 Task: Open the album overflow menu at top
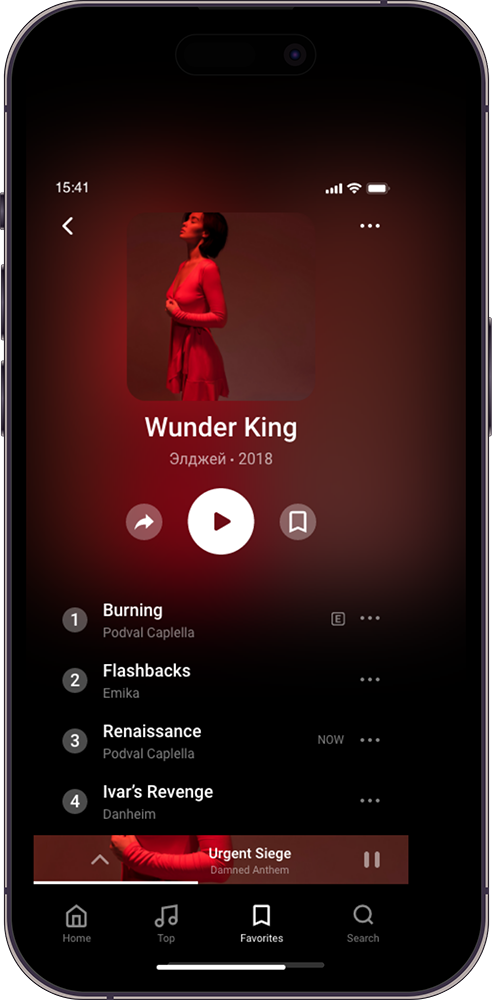pyautogui.click(x=369, y=226)
